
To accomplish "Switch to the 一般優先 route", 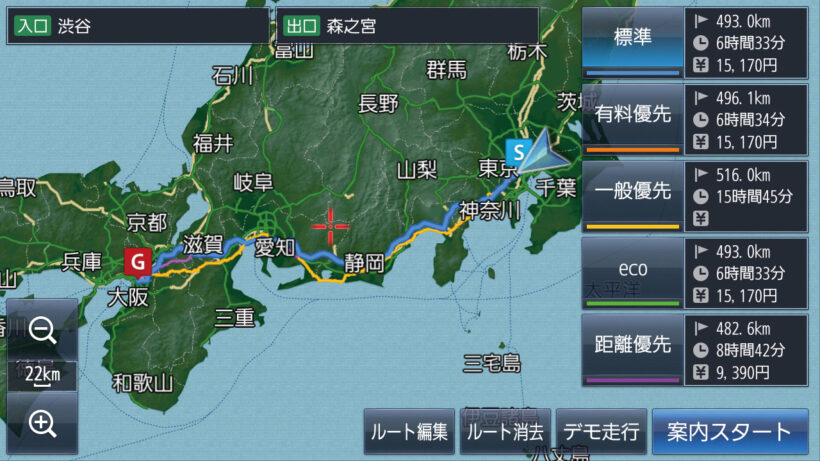I will tap(632, 195).
